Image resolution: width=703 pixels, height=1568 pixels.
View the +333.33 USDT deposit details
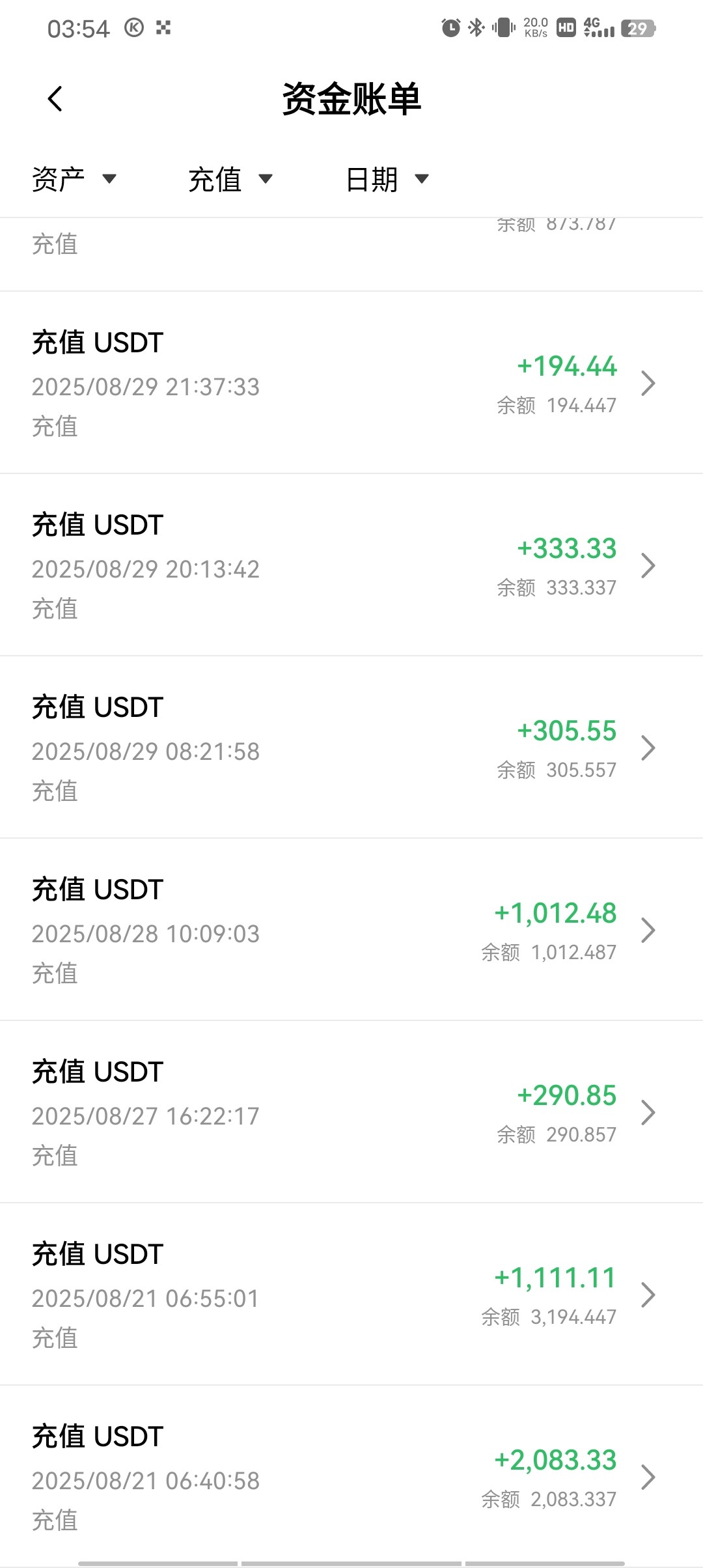351,565
